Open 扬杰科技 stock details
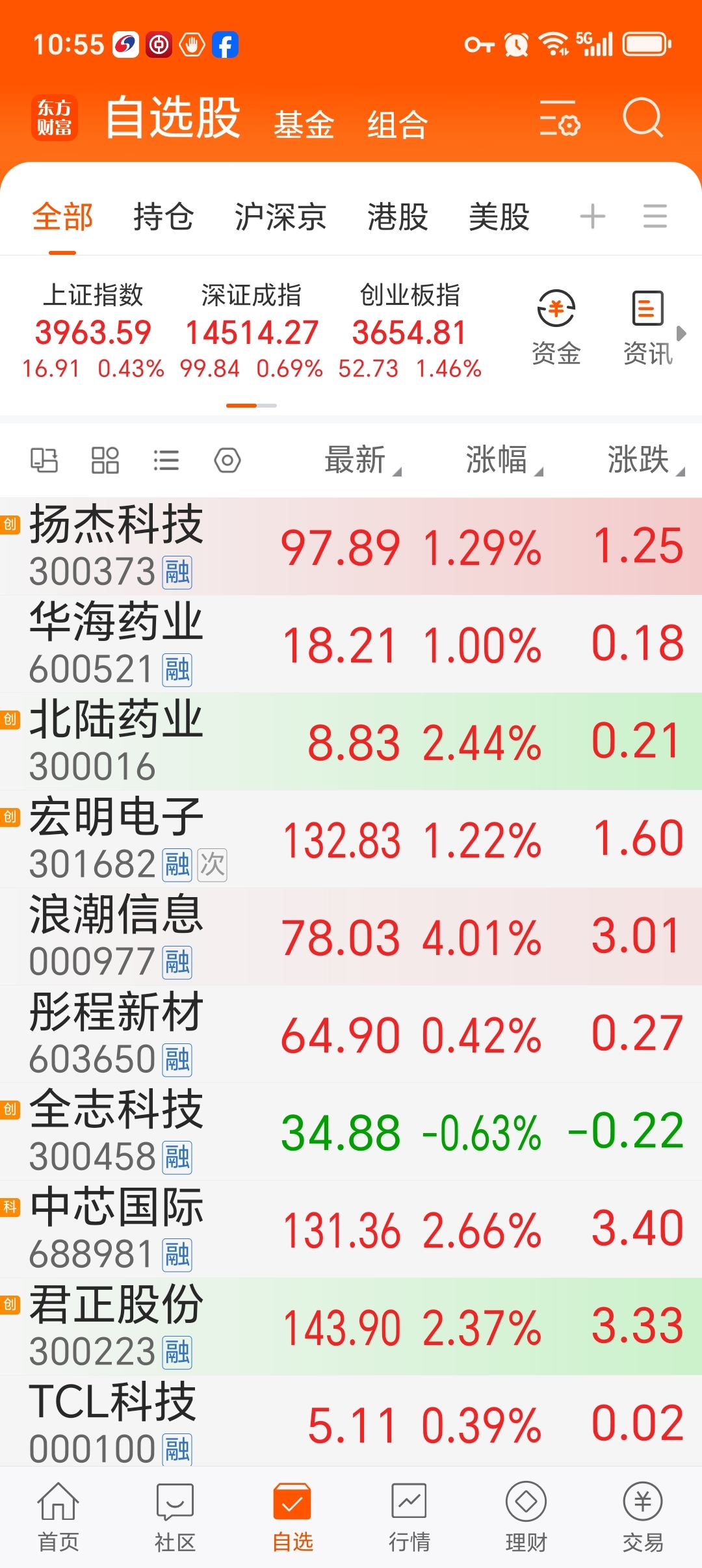 351,546
